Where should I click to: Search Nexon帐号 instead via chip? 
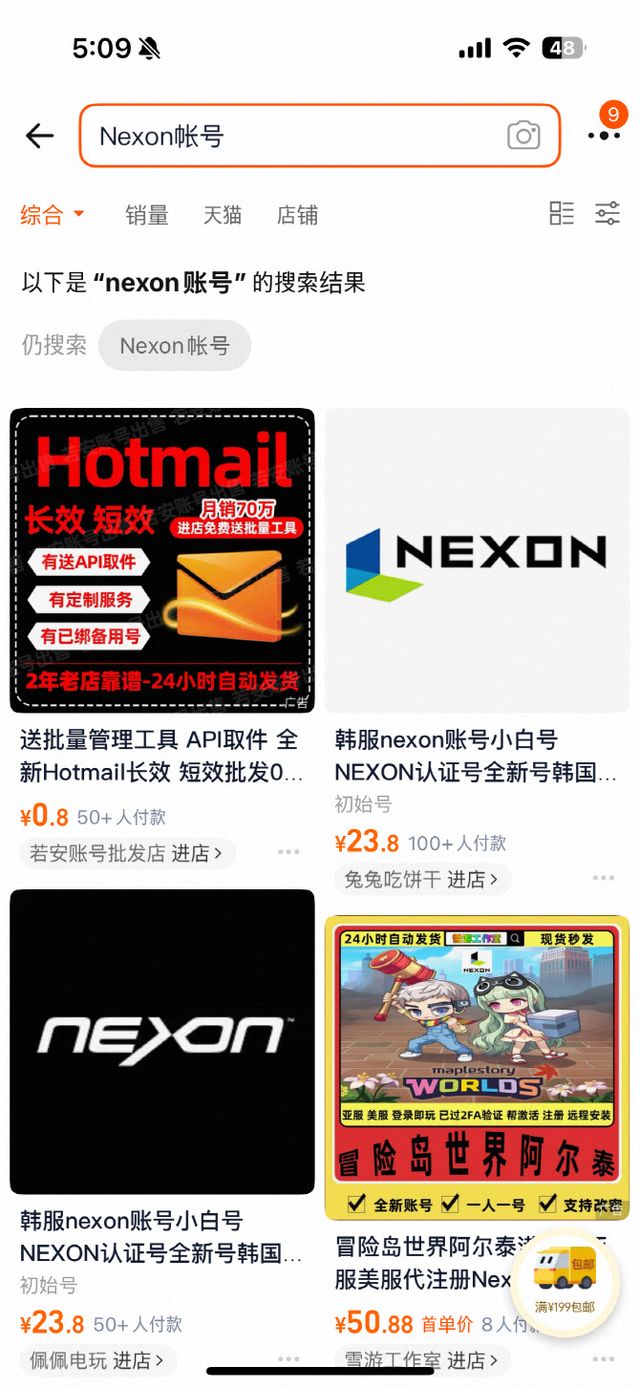(175, 346)
